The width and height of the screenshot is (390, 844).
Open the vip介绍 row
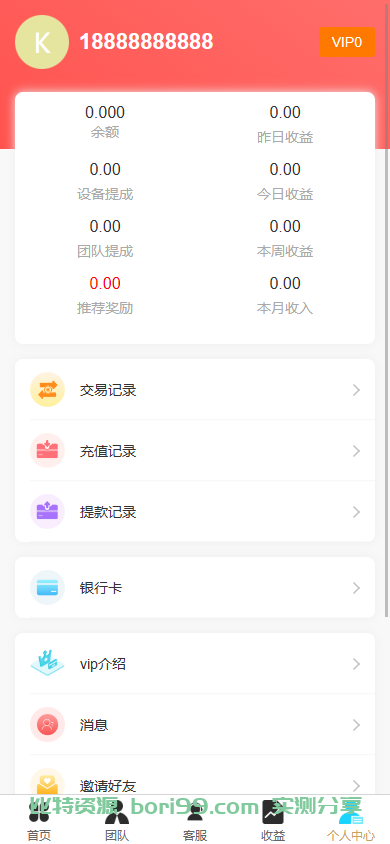pyautogui.click(x=195, y=664)
